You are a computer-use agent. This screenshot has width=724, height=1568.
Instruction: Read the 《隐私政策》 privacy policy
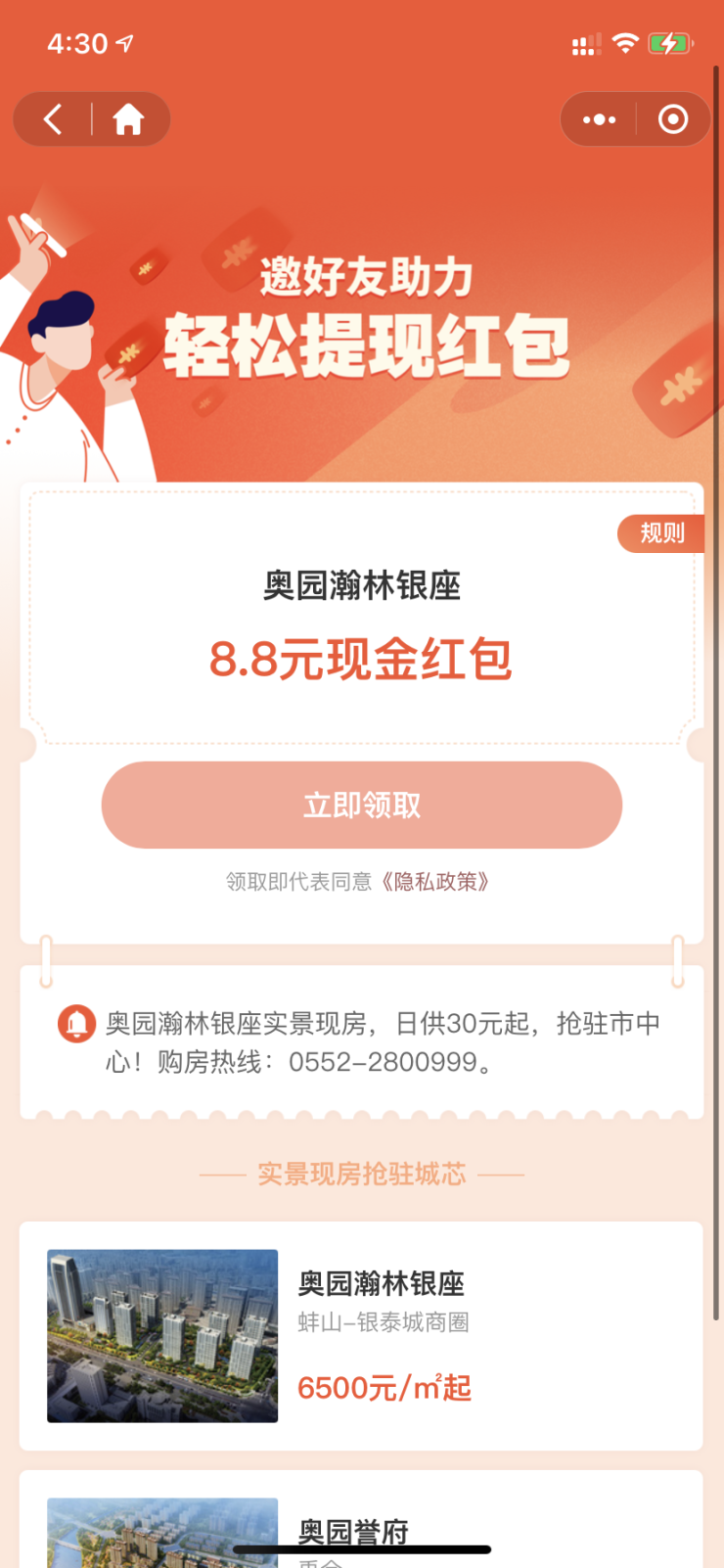click(x=435, y=882)
